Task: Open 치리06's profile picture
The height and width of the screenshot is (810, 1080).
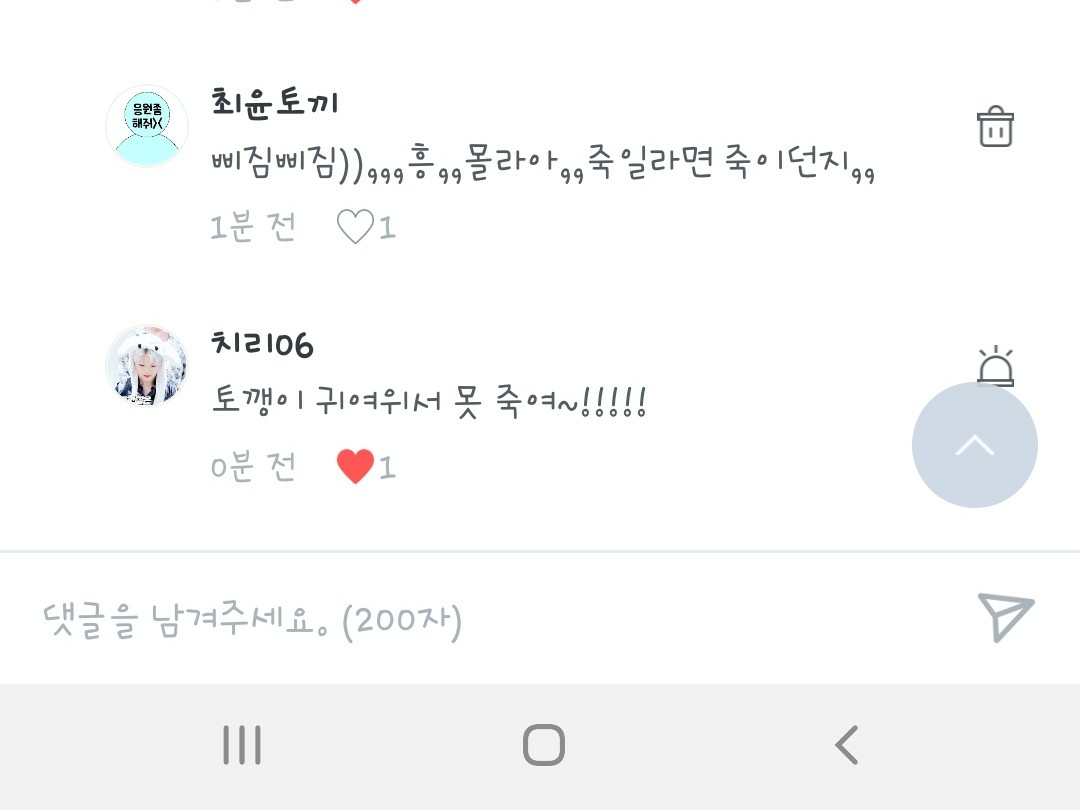Action: 147,366
